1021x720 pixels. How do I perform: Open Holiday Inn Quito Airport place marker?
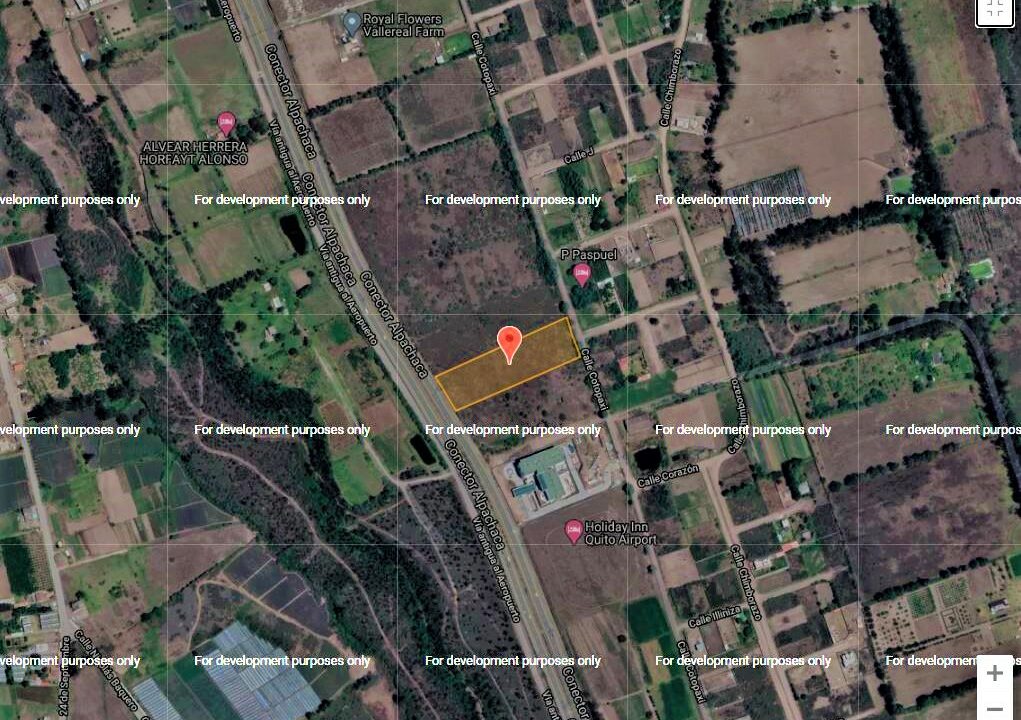click(x=573, y=531)
